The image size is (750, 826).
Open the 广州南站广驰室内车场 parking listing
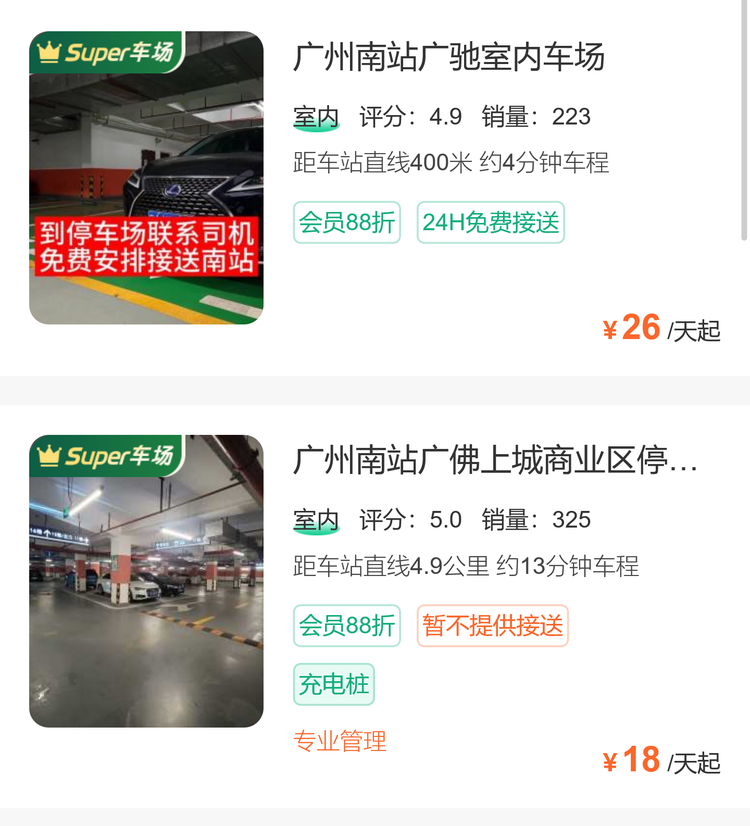point(449,57)
